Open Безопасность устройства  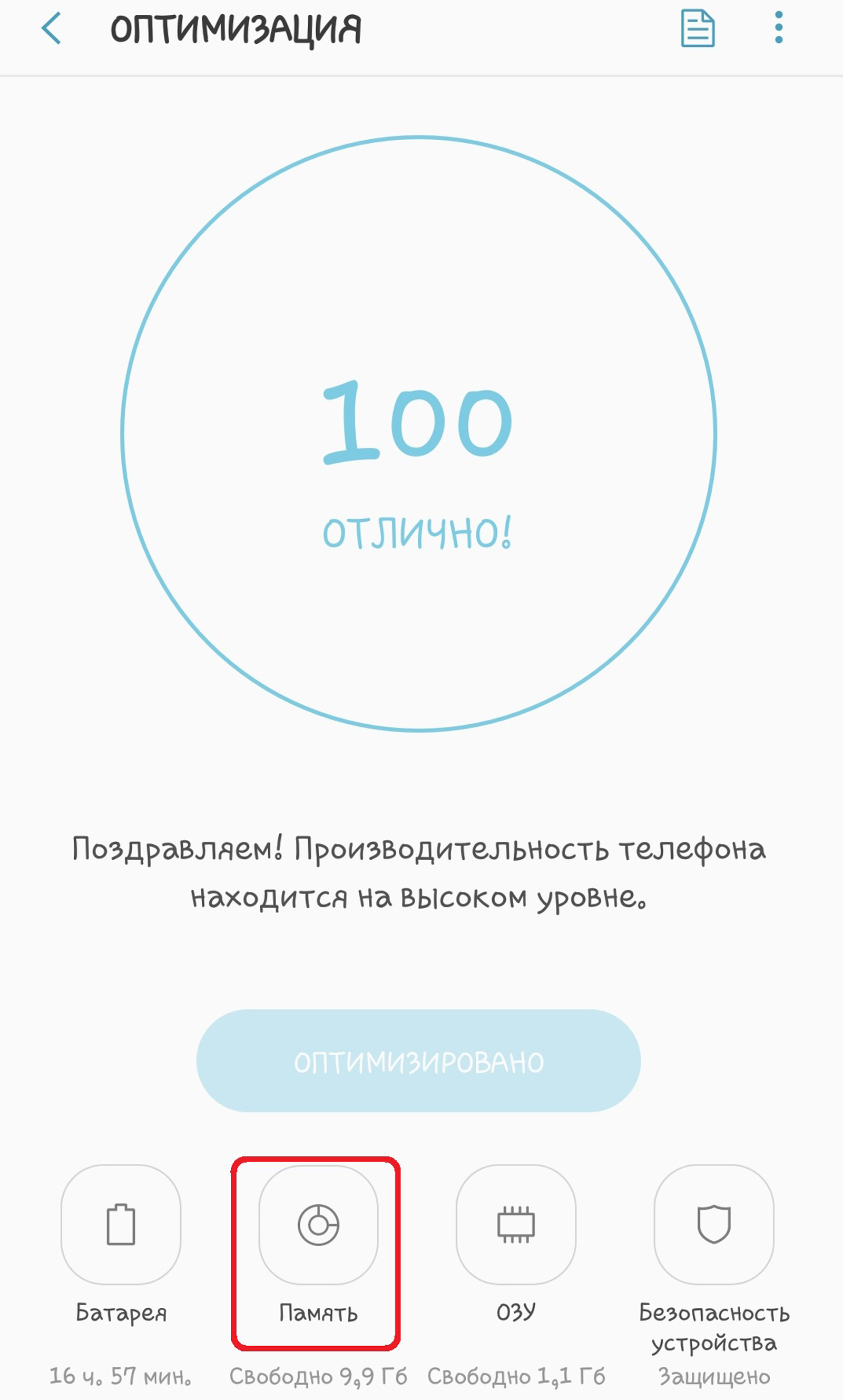tap(714, 1224)
